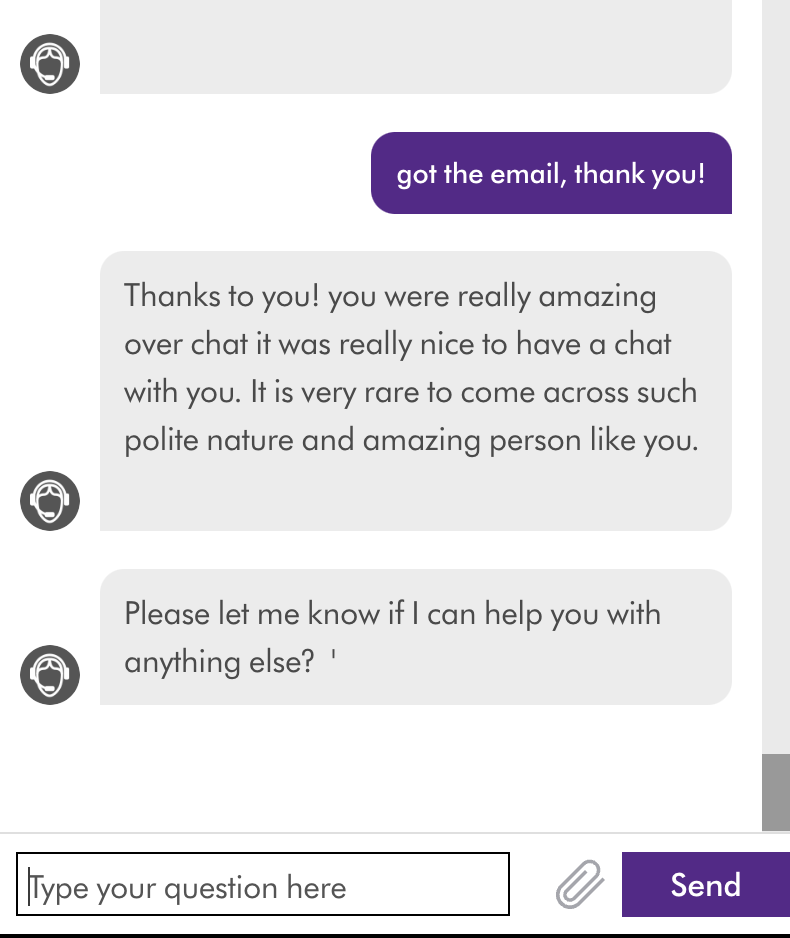Send the chat message
Screen dimensions: 790x938
705,885
